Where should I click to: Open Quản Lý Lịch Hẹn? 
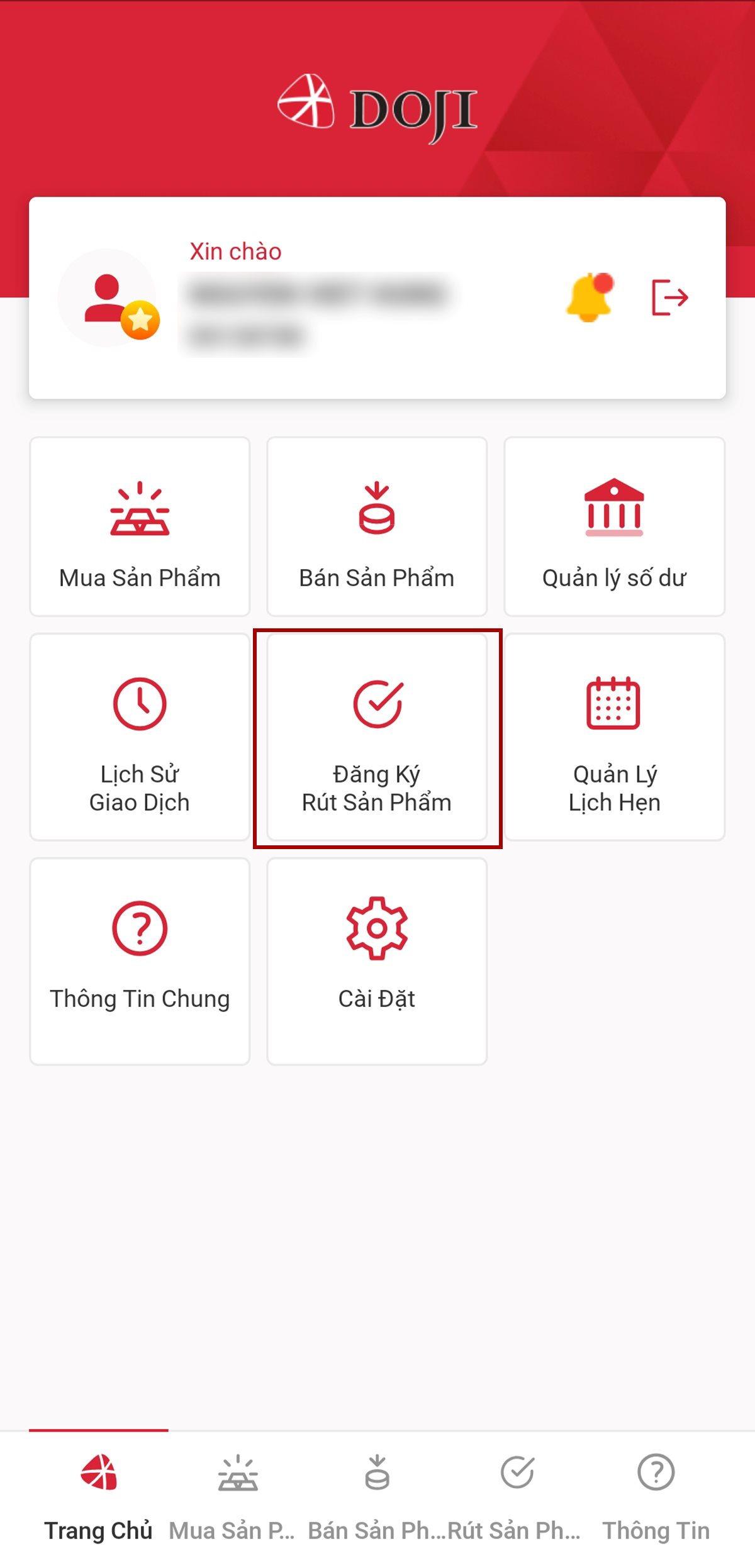pyautogui.click(x=614, y=737)
